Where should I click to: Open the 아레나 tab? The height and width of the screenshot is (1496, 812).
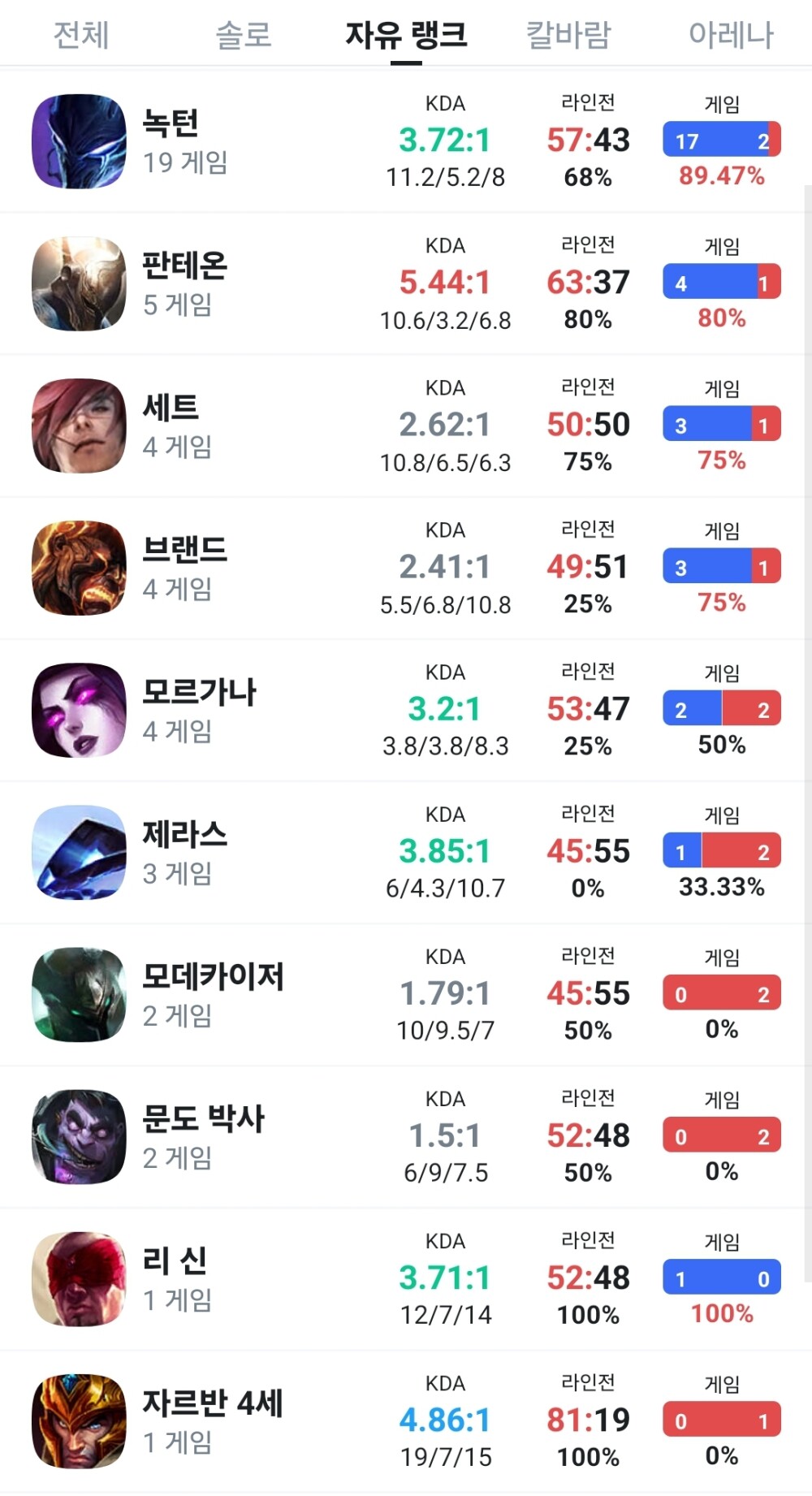(x=731, y=35)
